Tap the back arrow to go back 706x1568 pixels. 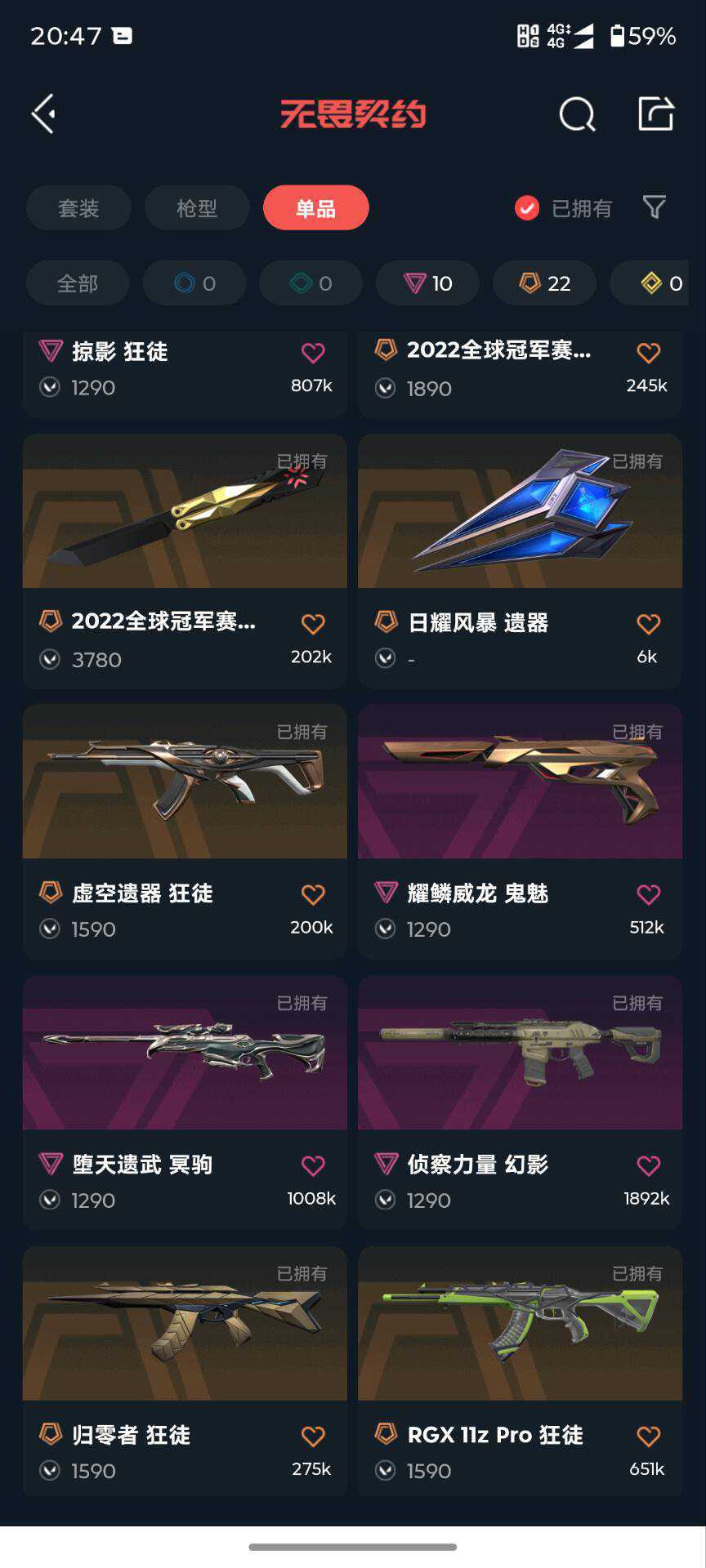(42, 114)
